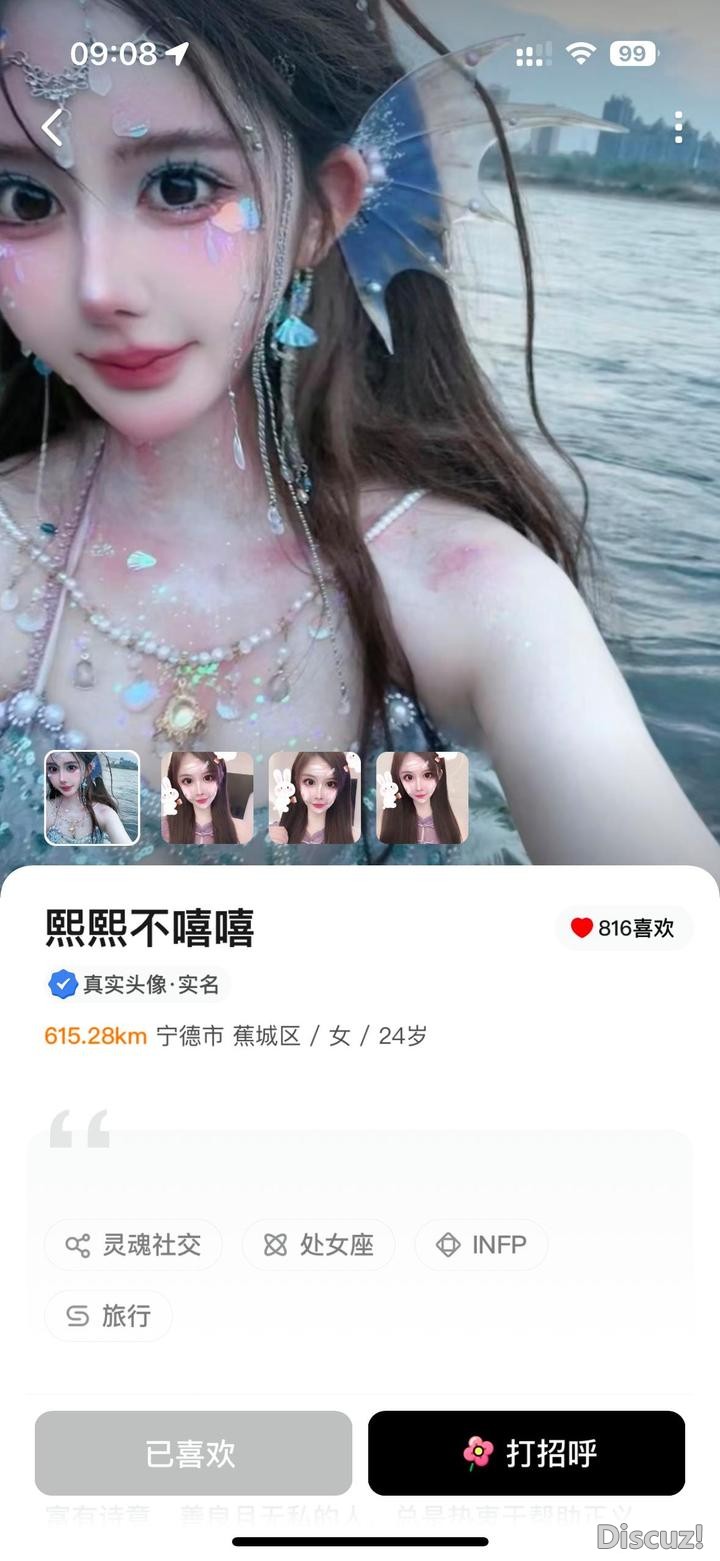View the second profile photo thumbnail
720x1561 pixels.
(x=207, y=797)
